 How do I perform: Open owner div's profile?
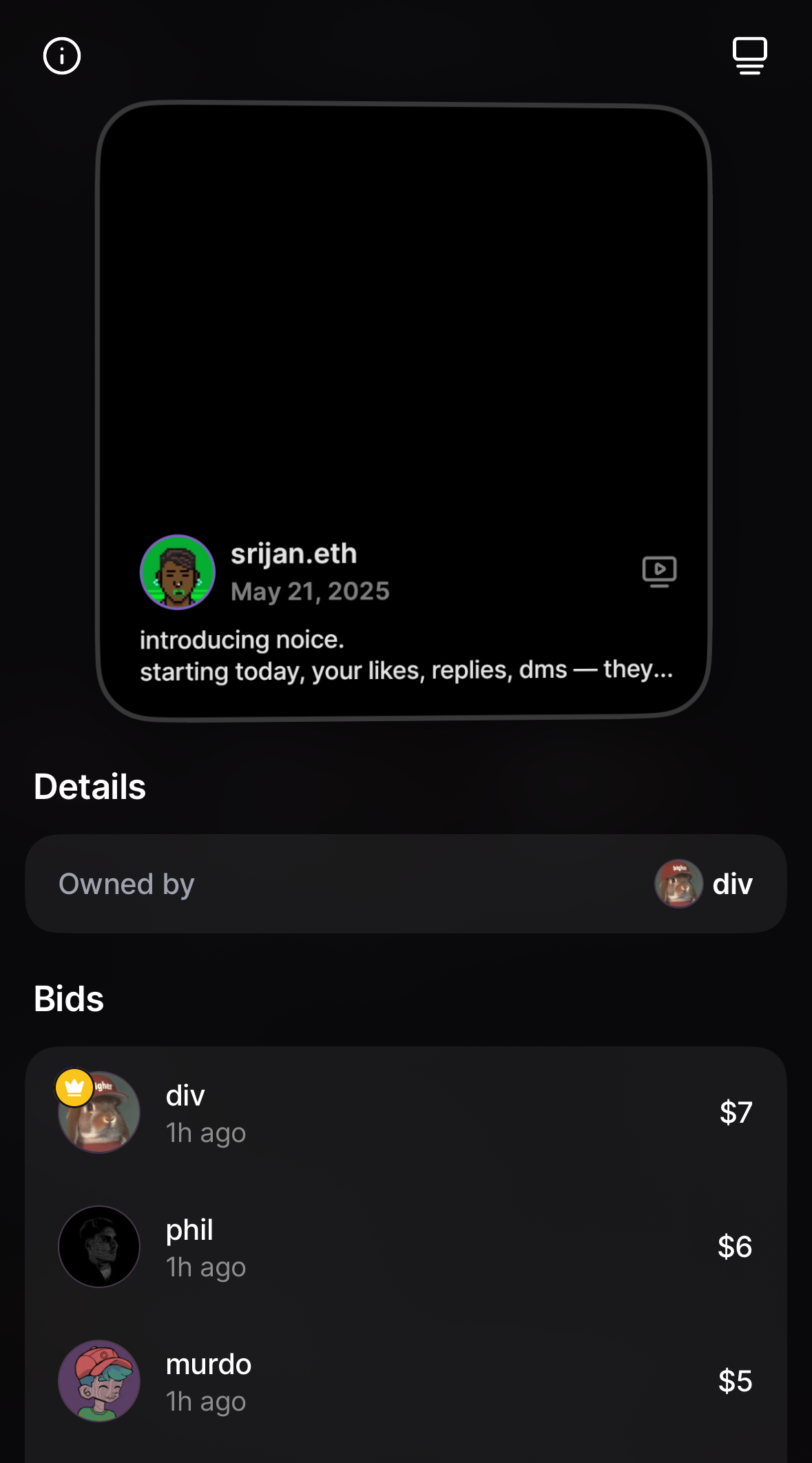pyautogui.click(x=704, y=884)
